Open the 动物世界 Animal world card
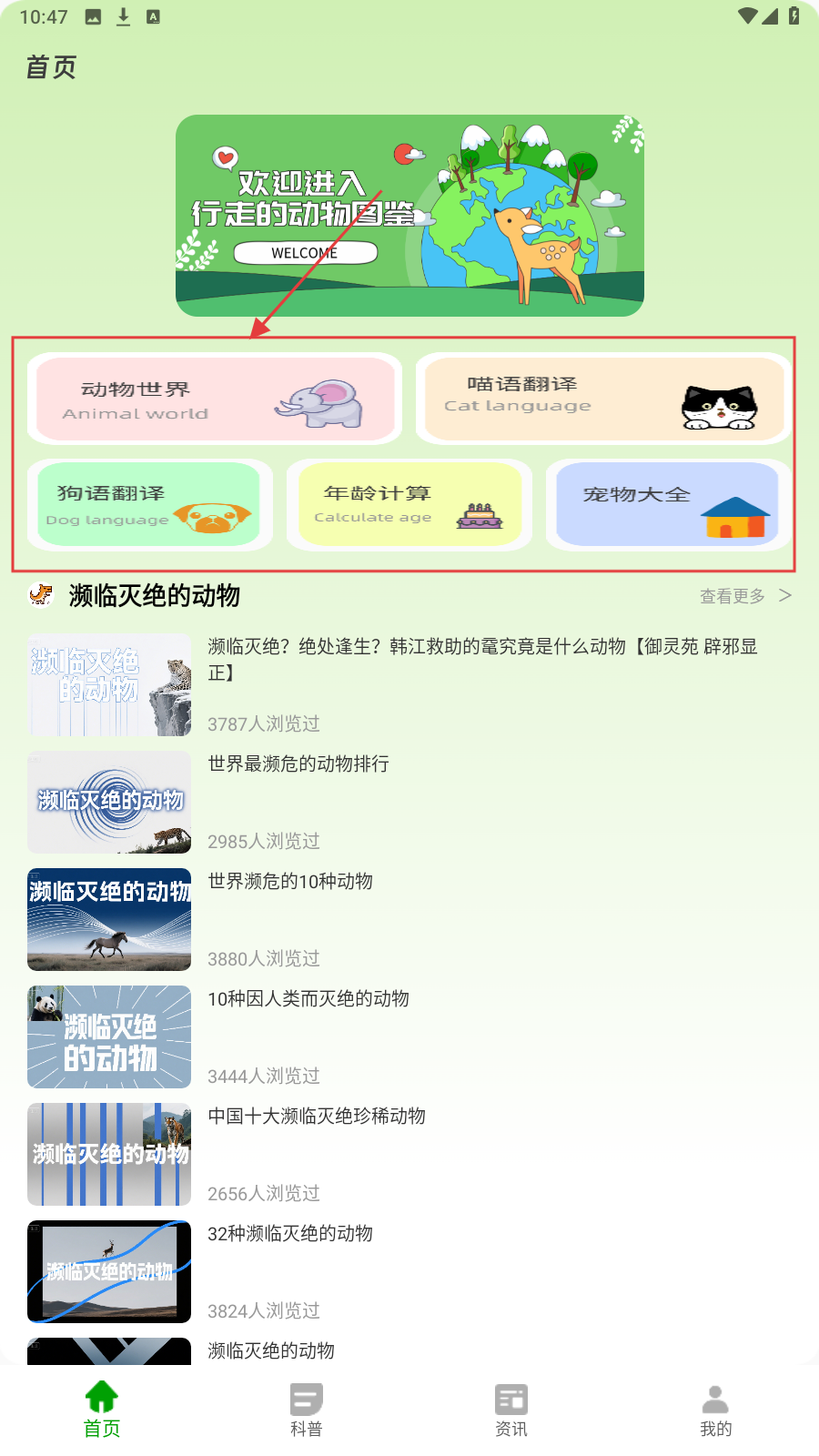819x1456 pixels. (x=216, y=399)
